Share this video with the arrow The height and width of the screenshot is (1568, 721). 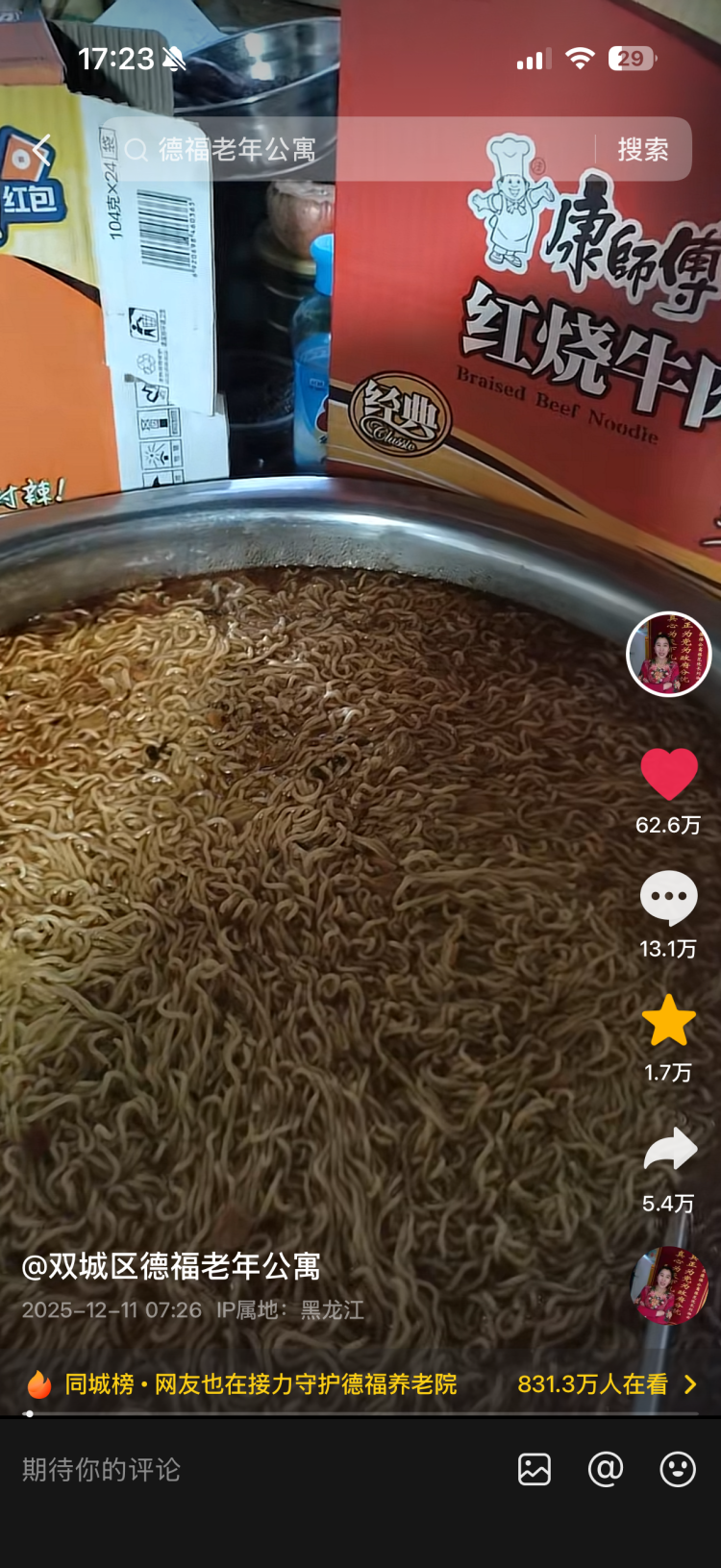pos(668,1149)
